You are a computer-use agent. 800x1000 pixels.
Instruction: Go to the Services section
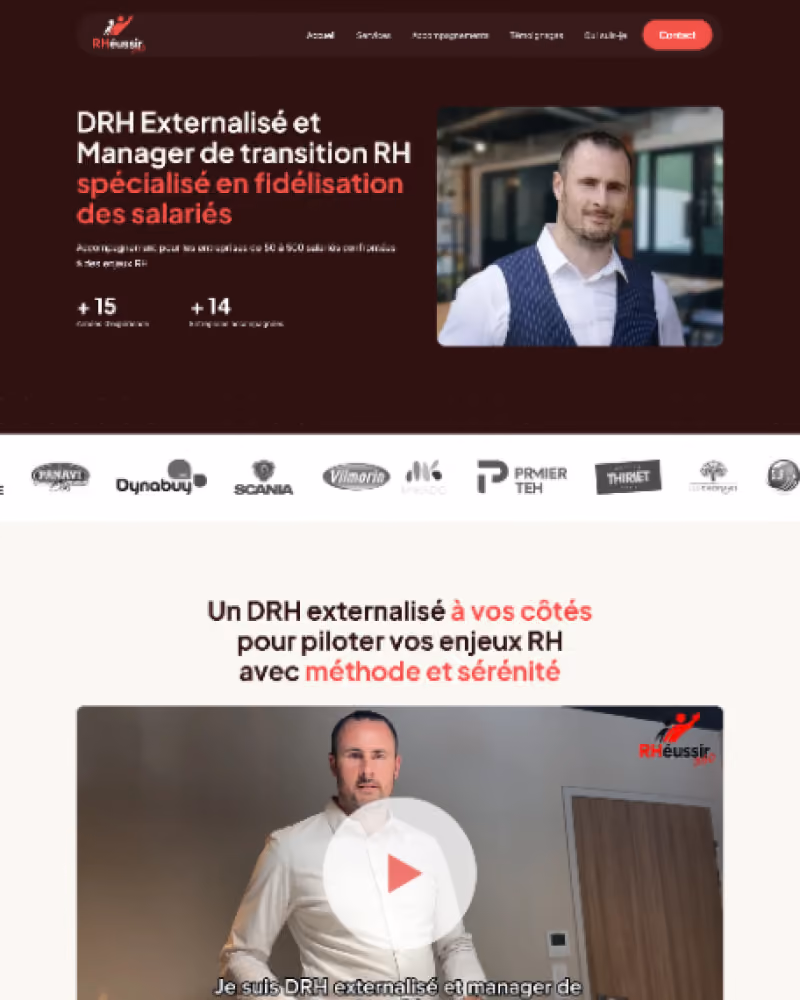pyautogui.click(x=373, y=35)
